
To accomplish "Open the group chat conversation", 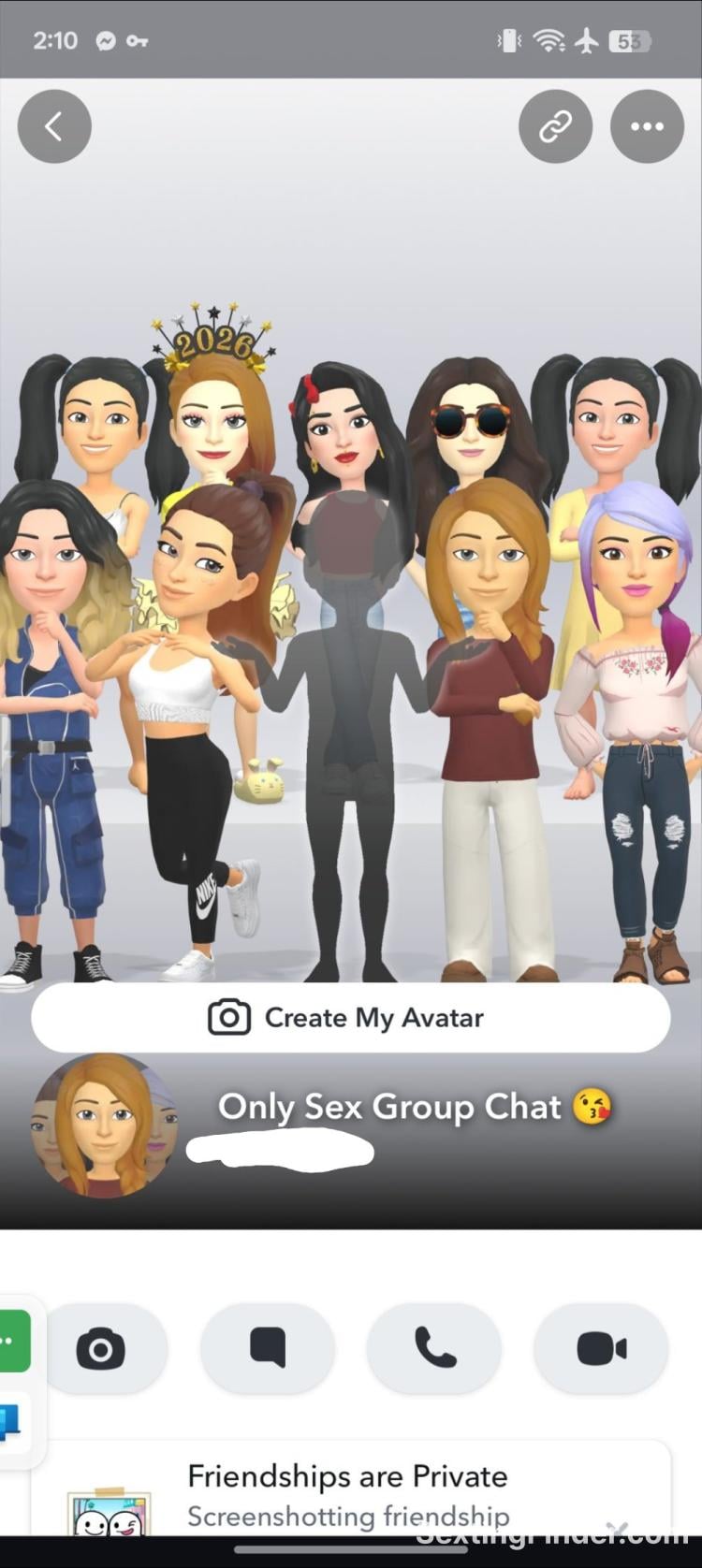I will point(268,1348).
